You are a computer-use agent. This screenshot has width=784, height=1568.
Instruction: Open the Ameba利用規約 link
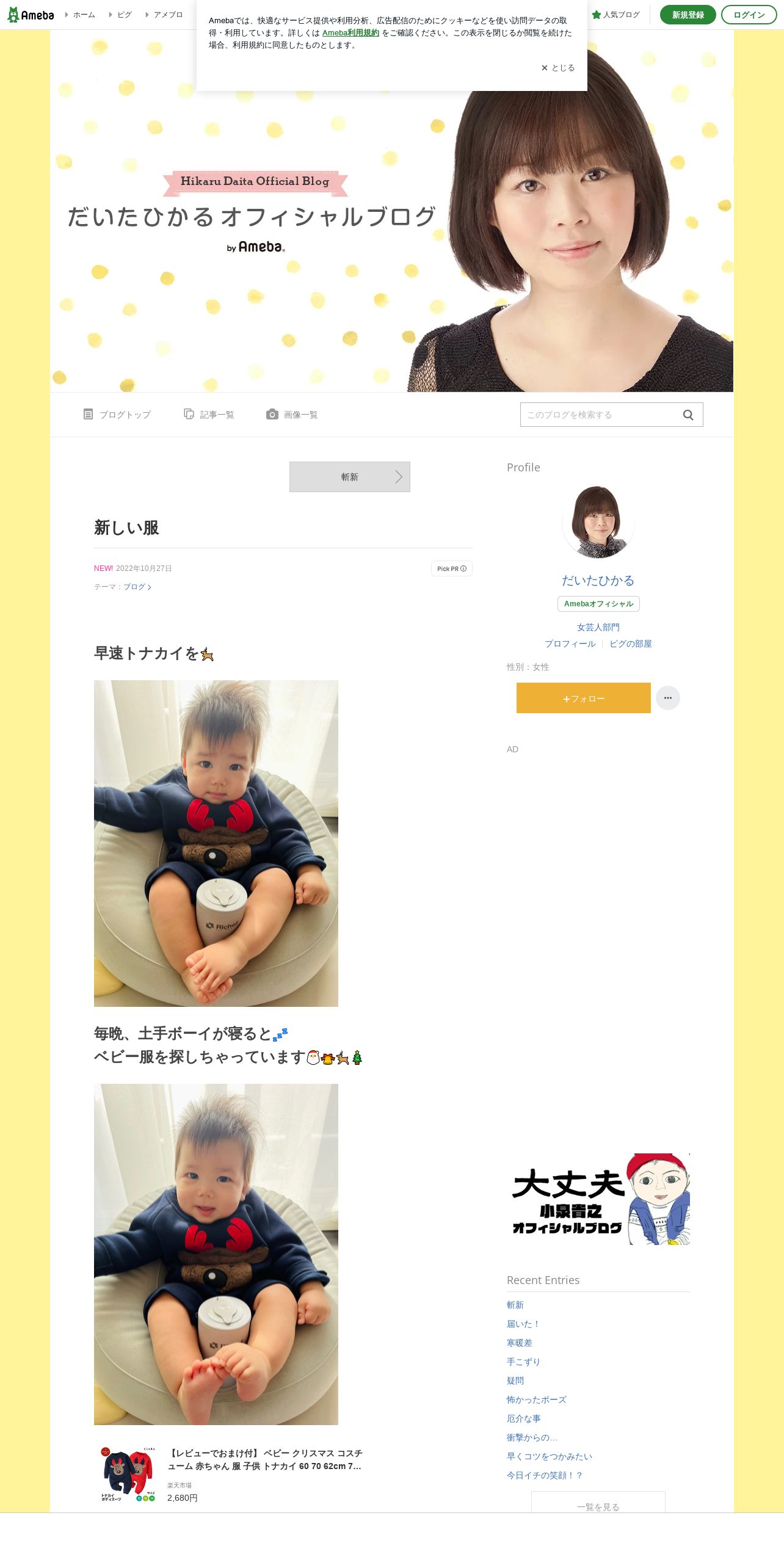point(350,33)
